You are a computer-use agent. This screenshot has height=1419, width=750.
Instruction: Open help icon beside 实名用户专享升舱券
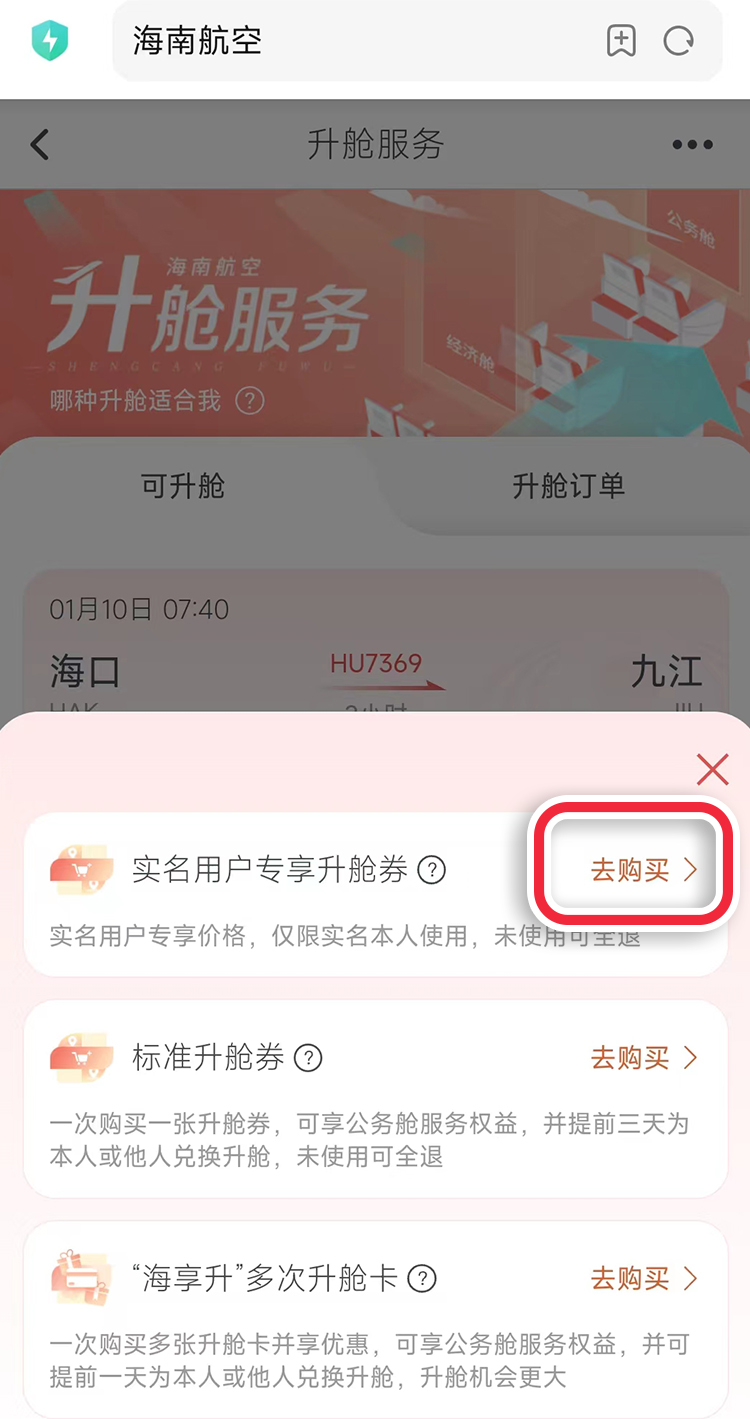pos(431,870)
